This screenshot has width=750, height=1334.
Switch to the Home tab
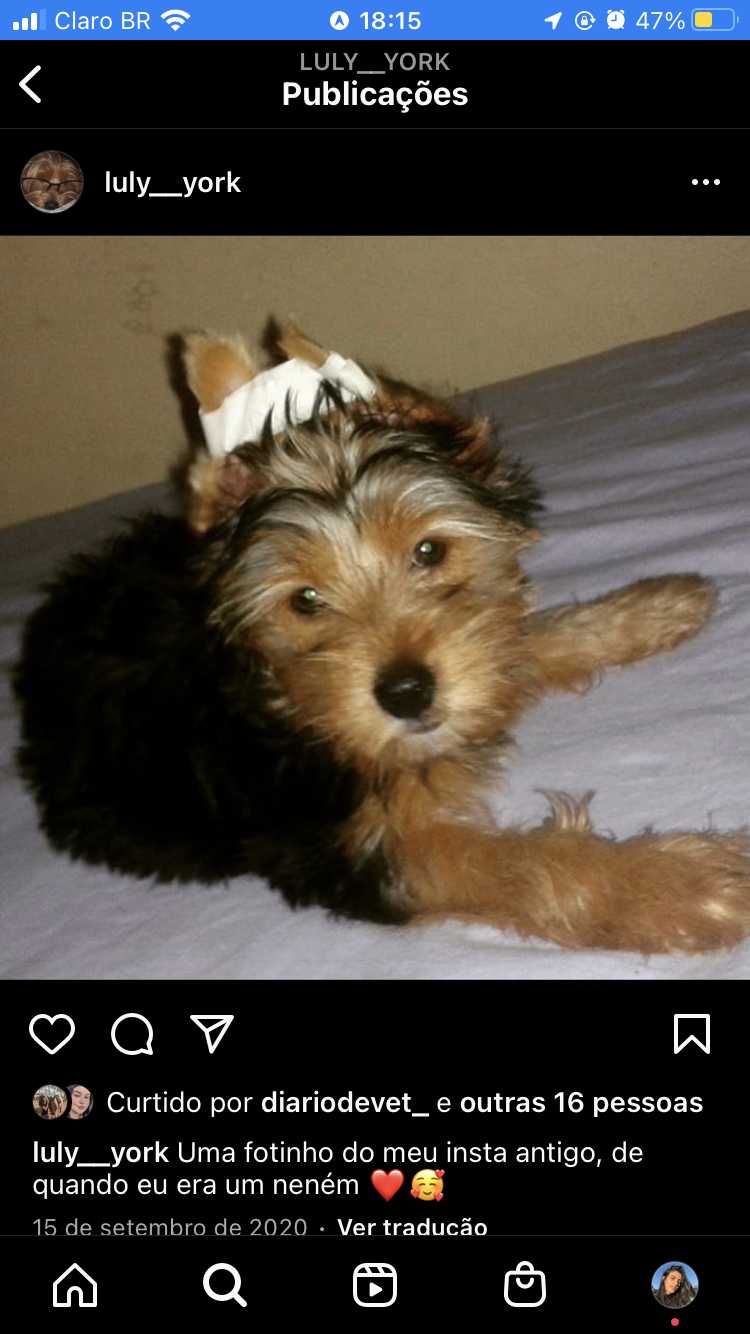tap(75, 1285)
